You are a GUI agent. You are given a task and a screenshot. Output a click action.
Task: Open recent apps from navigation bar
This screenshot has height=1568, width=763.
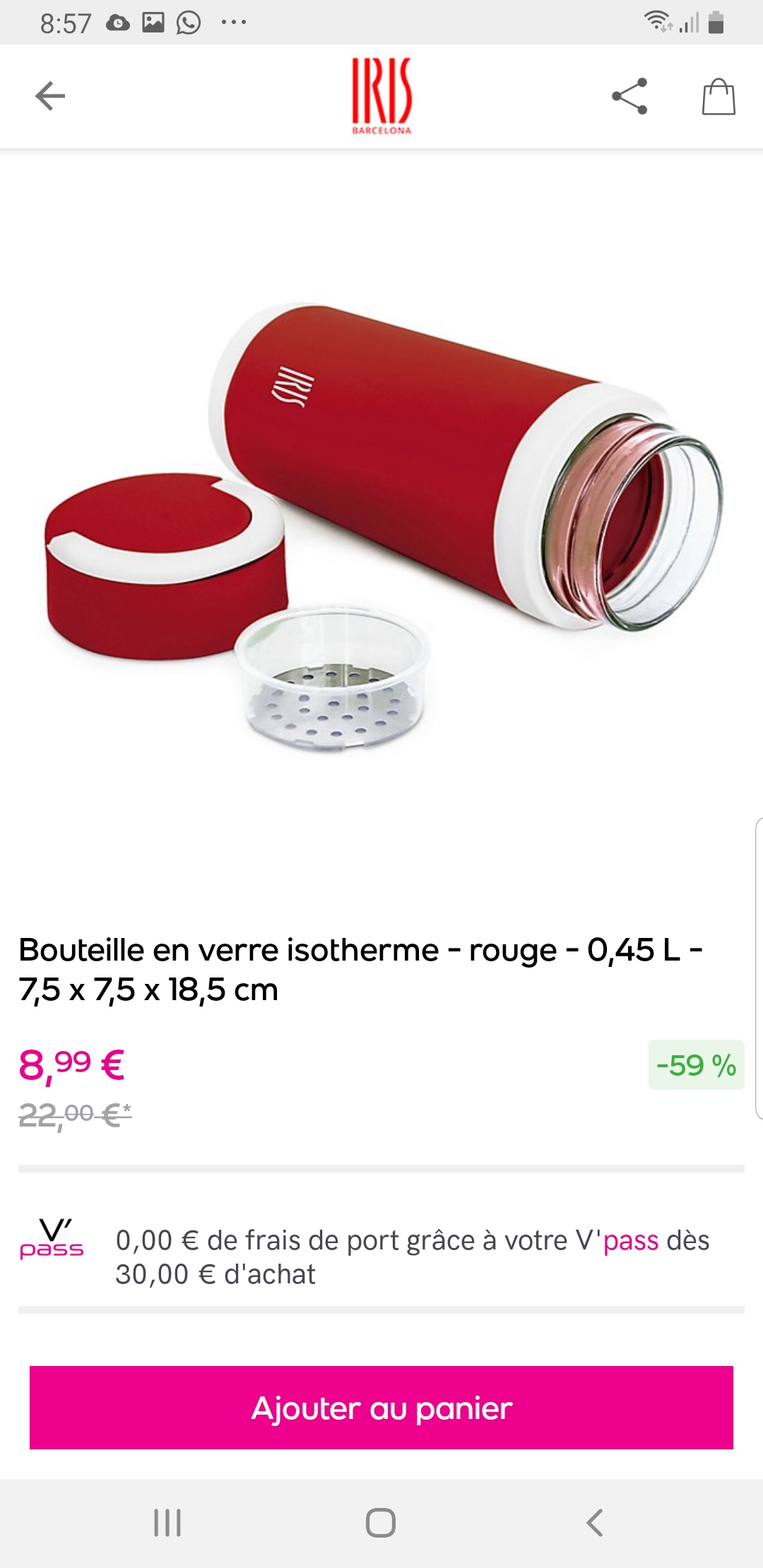[167, 1523]
